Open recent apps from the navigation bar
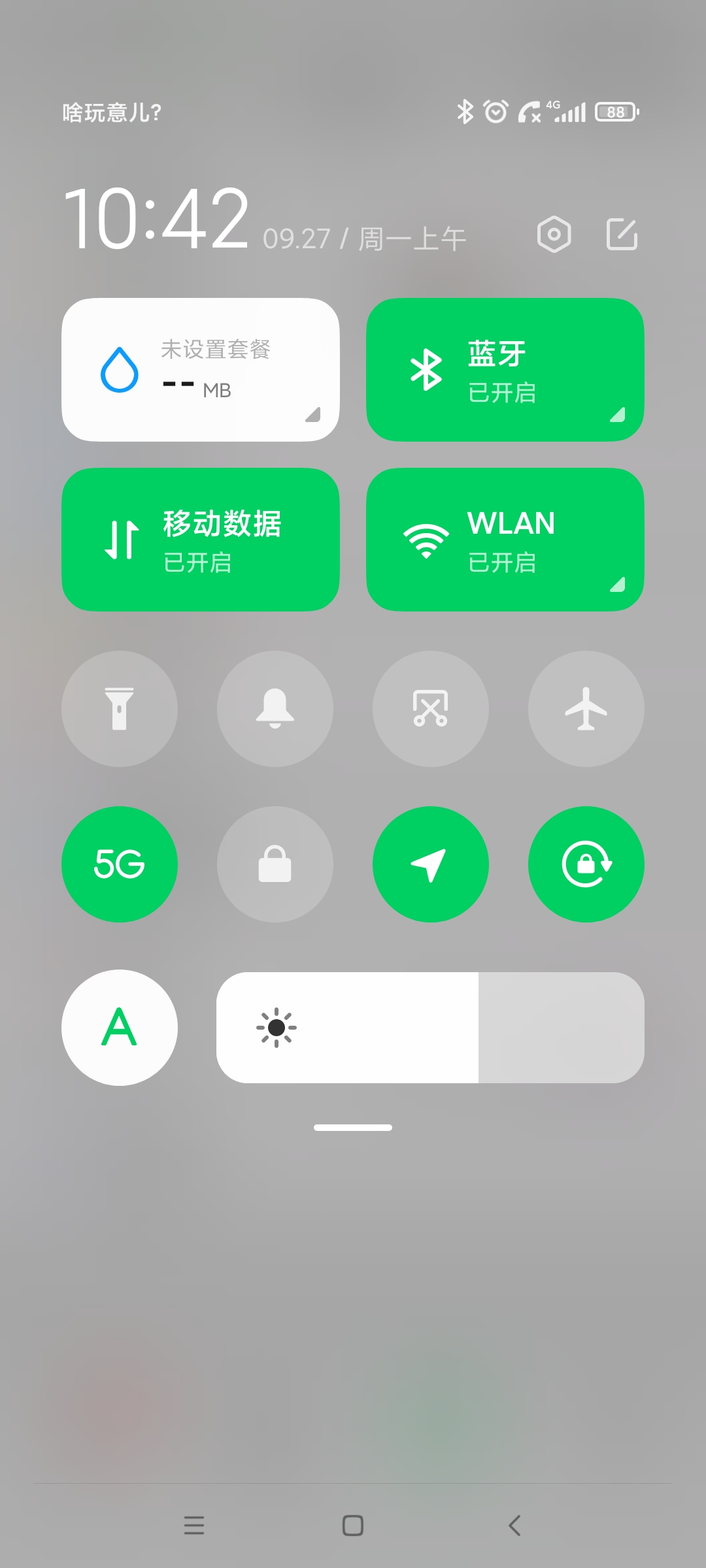 [x=194, y=1526]
